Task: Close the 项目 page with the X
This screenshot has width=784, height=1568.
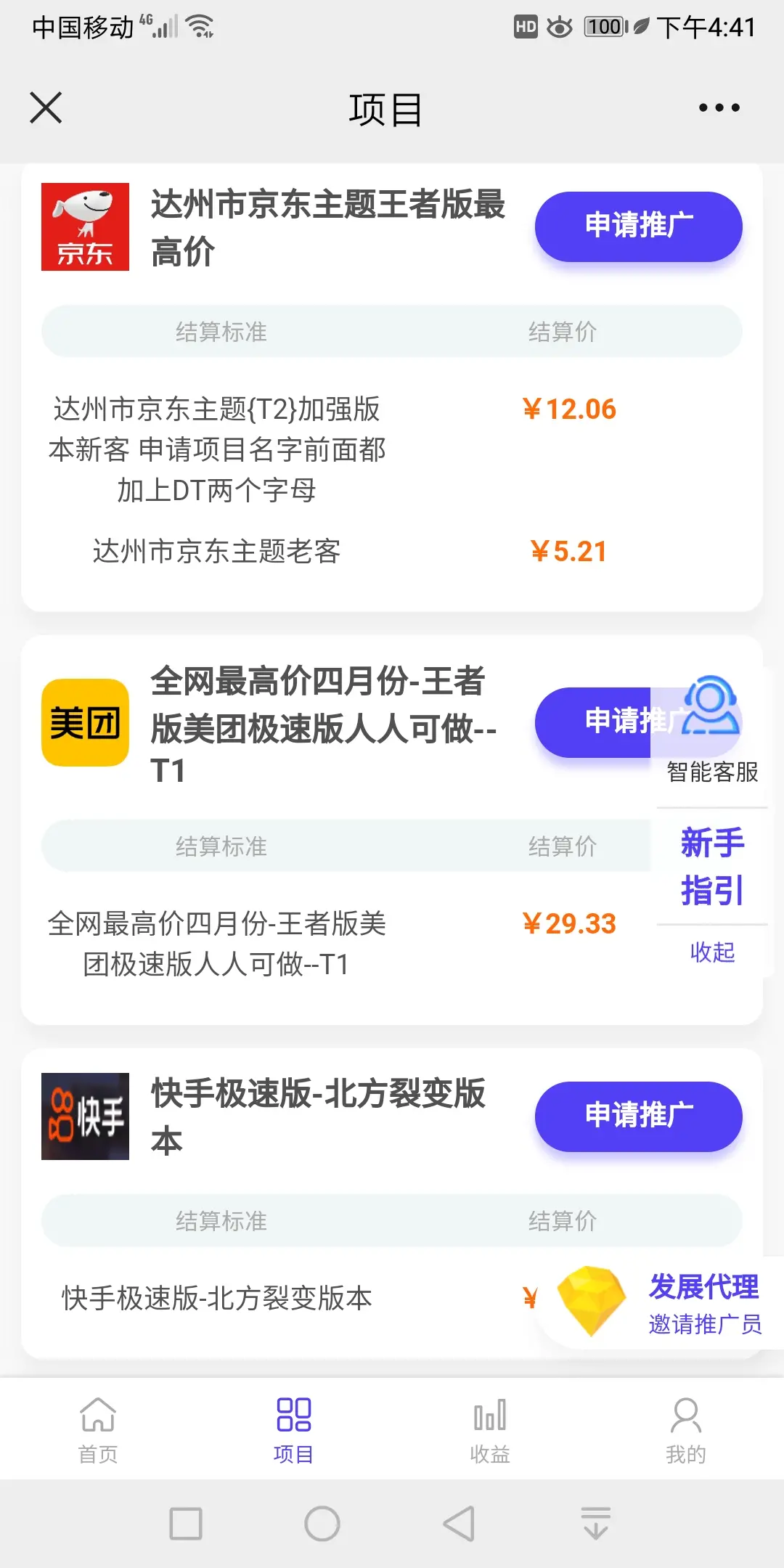Action: tap(46, 107)
